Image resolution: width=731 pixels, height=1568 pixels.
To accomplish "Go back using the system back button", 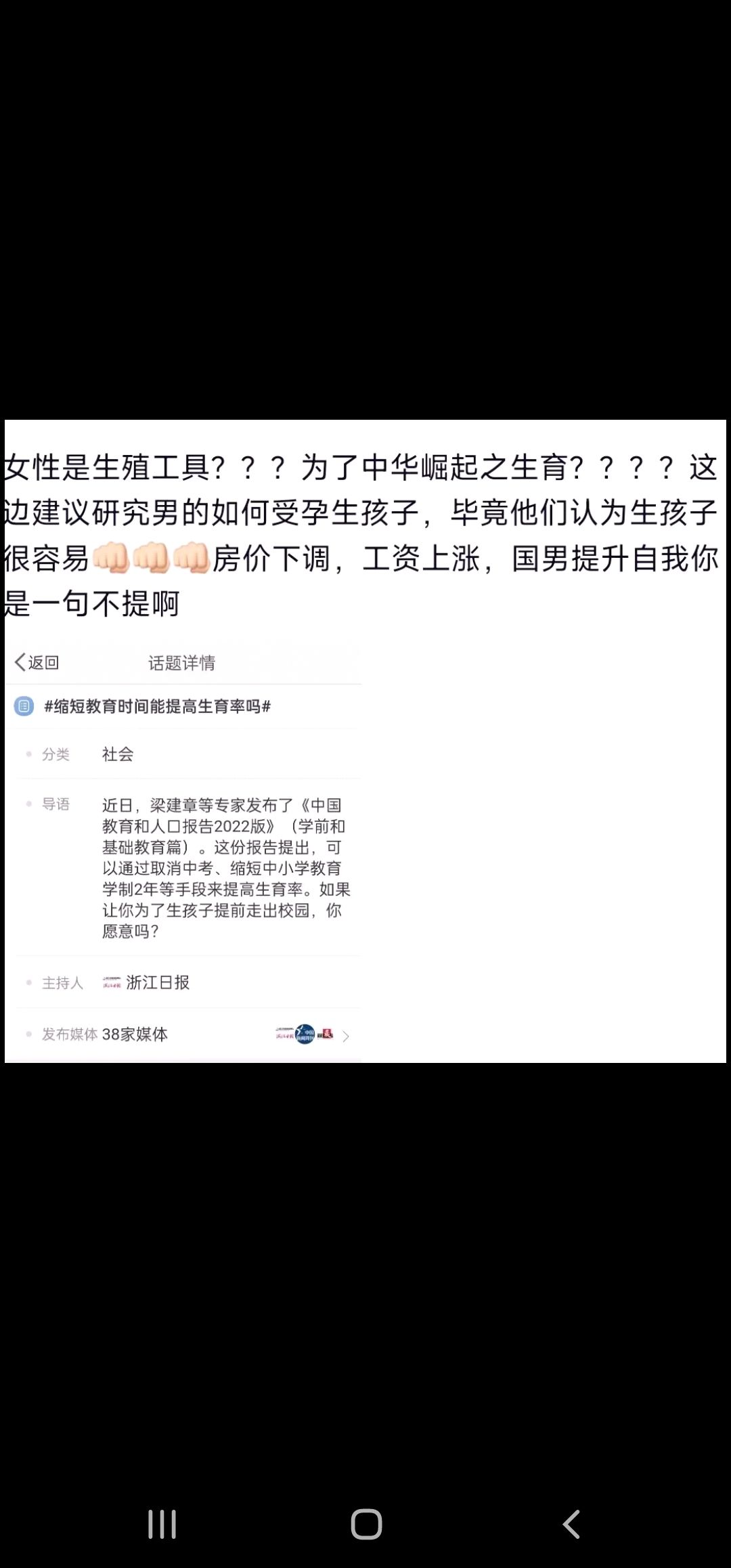I will (571, 1524).
